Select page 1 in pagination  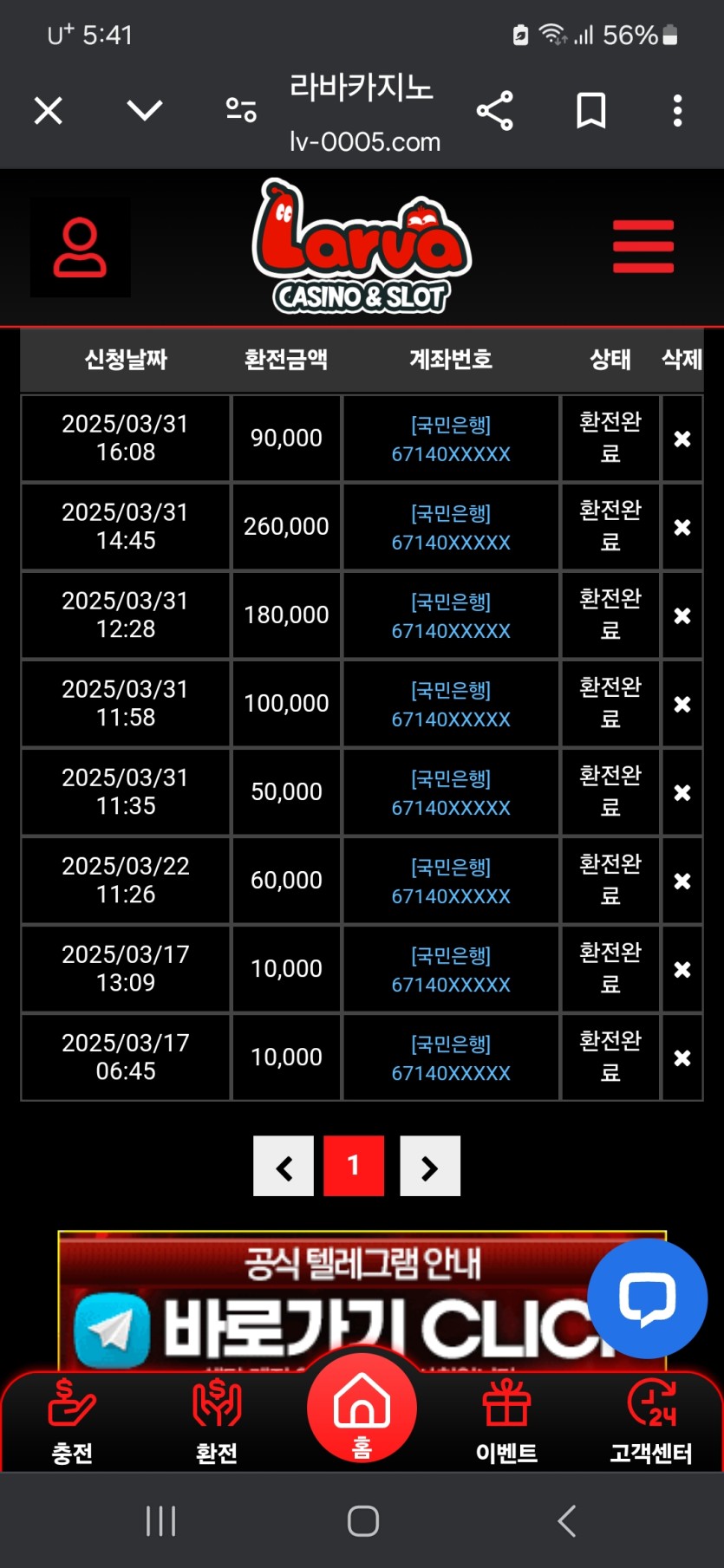tap(354, 1167)
